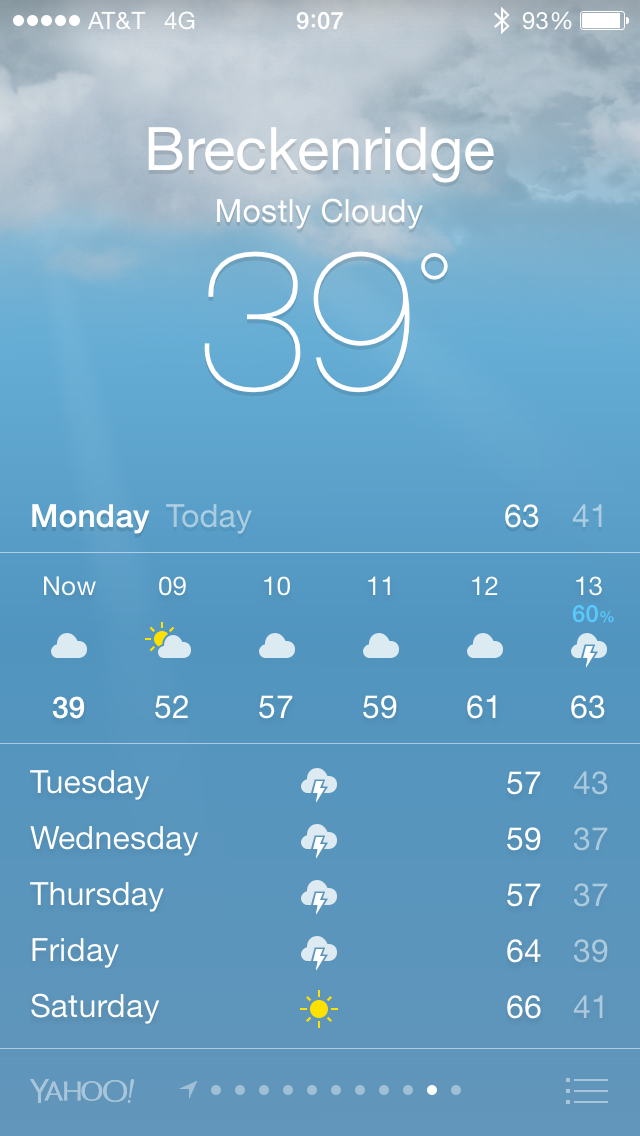Viewport: 640px width, 1136px height.
Task: Open the Yahoo! weather link
Action: (x=82, y=1090)
